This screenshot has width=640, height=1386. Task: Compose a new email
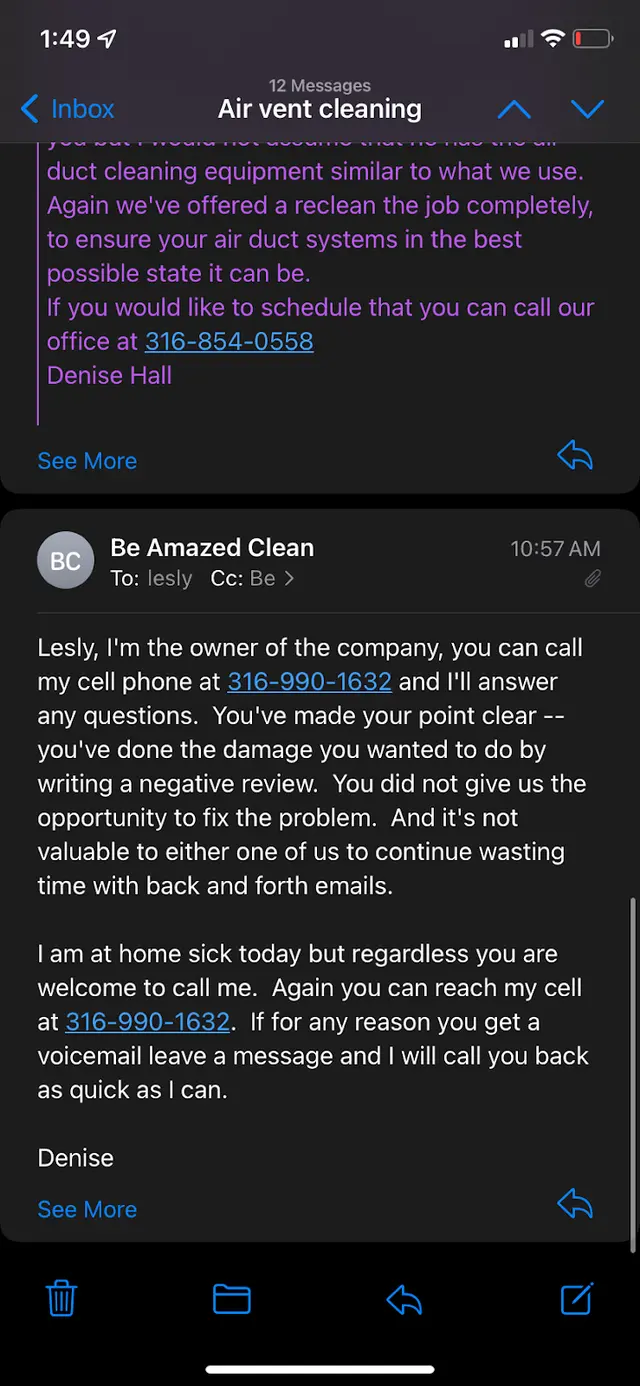[x=577, y=1298]
